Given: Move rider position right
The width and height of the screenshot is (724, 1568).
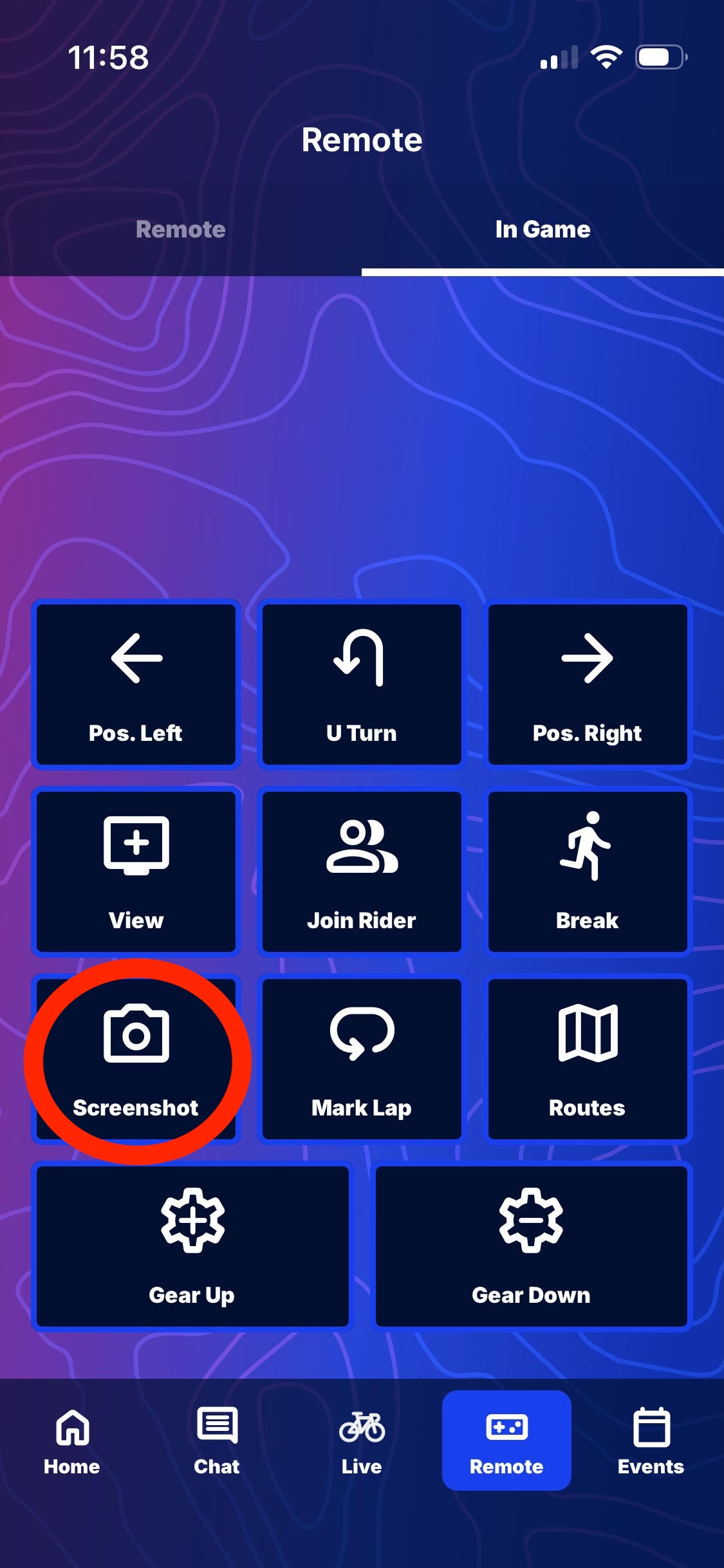Looking at the screenshot, I should click(588, 684).
